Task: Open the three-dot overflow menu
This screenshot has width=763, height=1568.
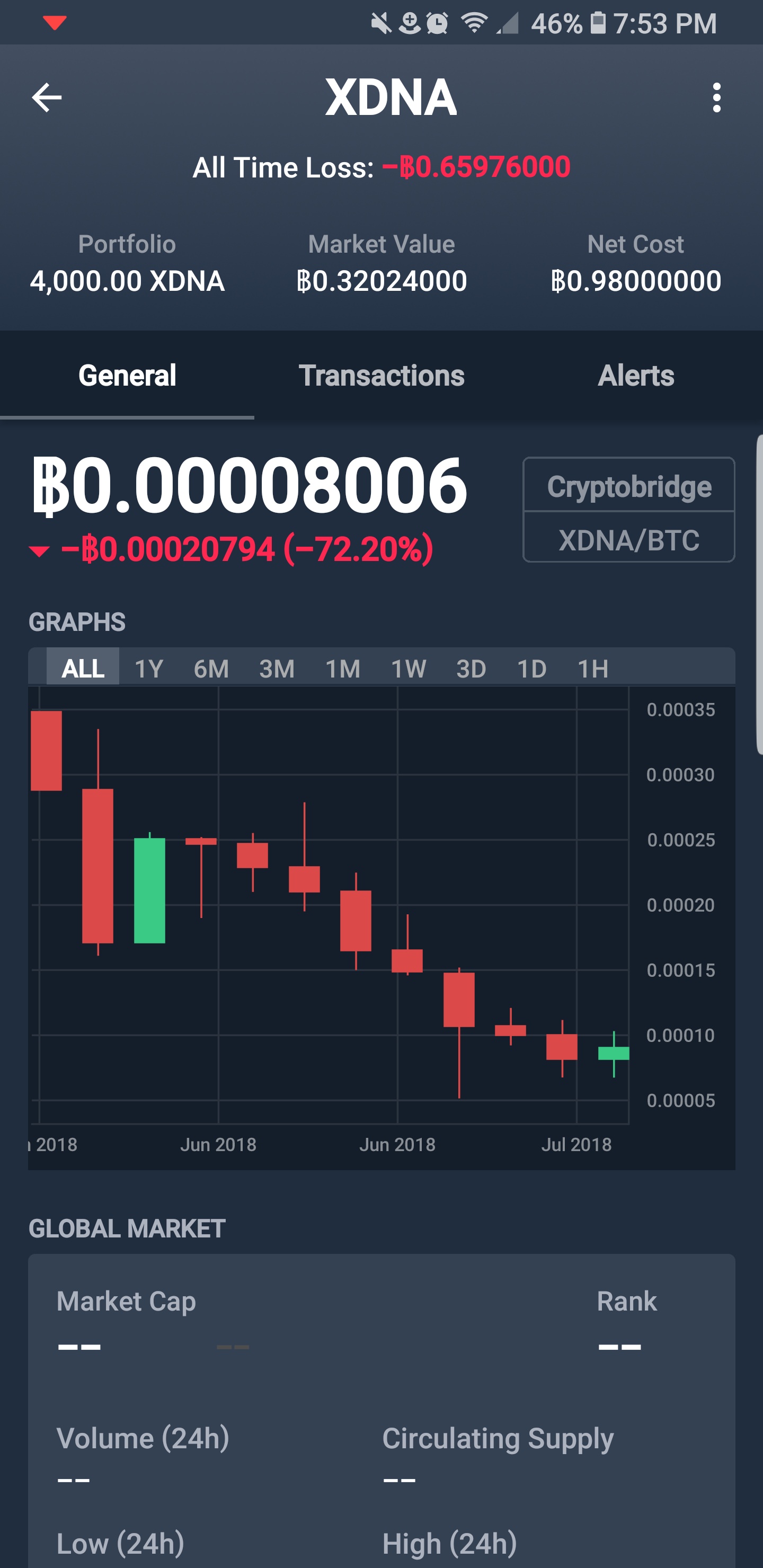Action: (716, 97)
